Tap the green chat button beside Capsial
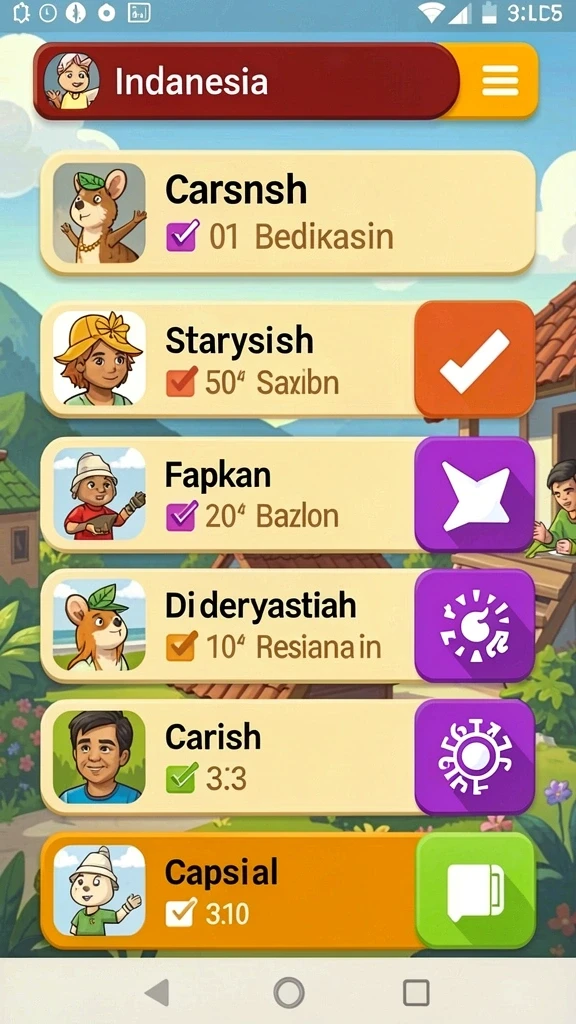This screenshot has height=1024, width=576. (475, 891)
